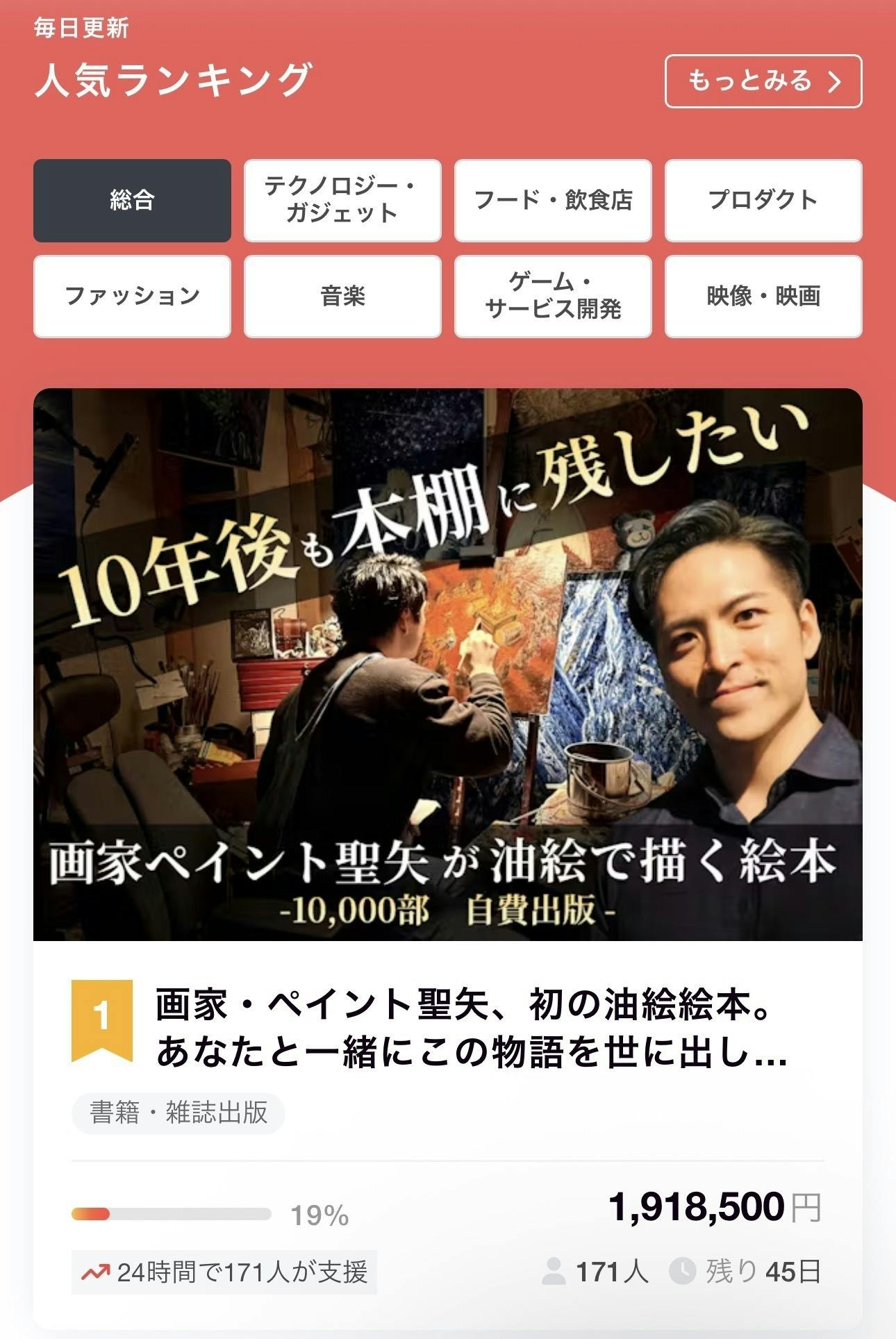
Task: Switch to テクノロジー・ガジェット category
Action: coord(342,201)
